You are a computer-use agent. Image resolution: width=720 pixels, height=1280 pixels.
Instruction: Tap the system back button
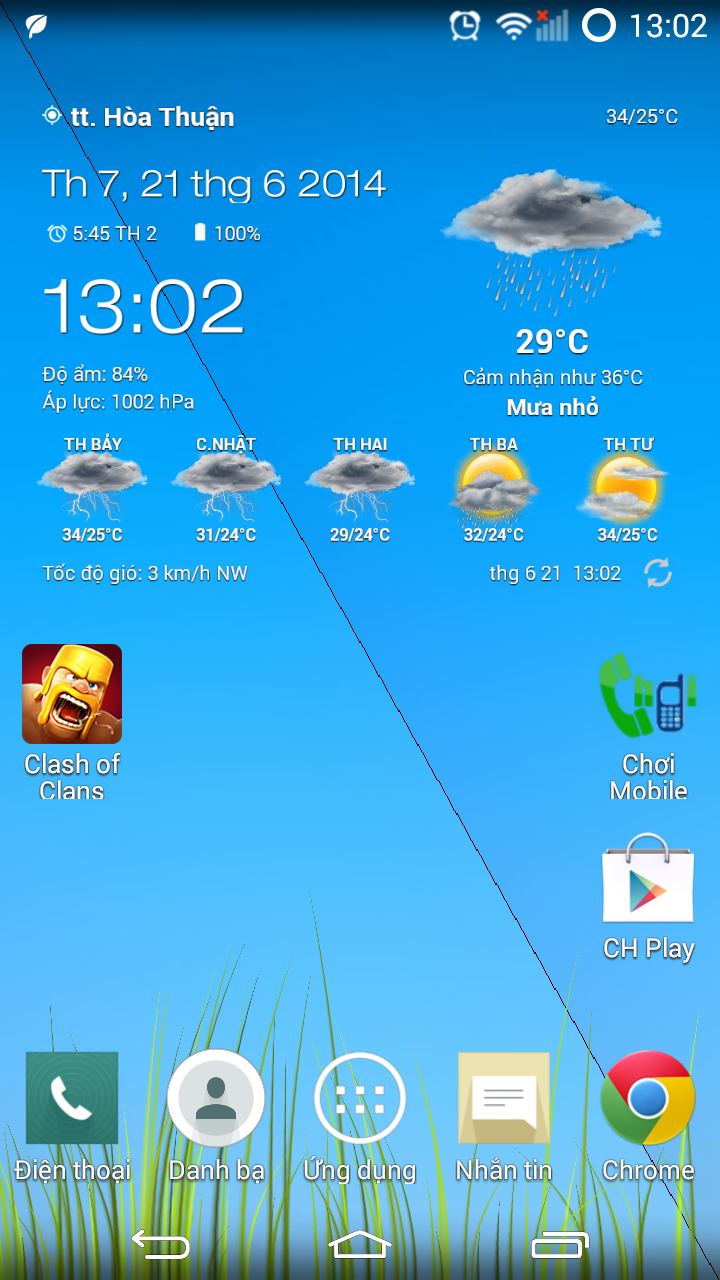(x=160, y=1244)
